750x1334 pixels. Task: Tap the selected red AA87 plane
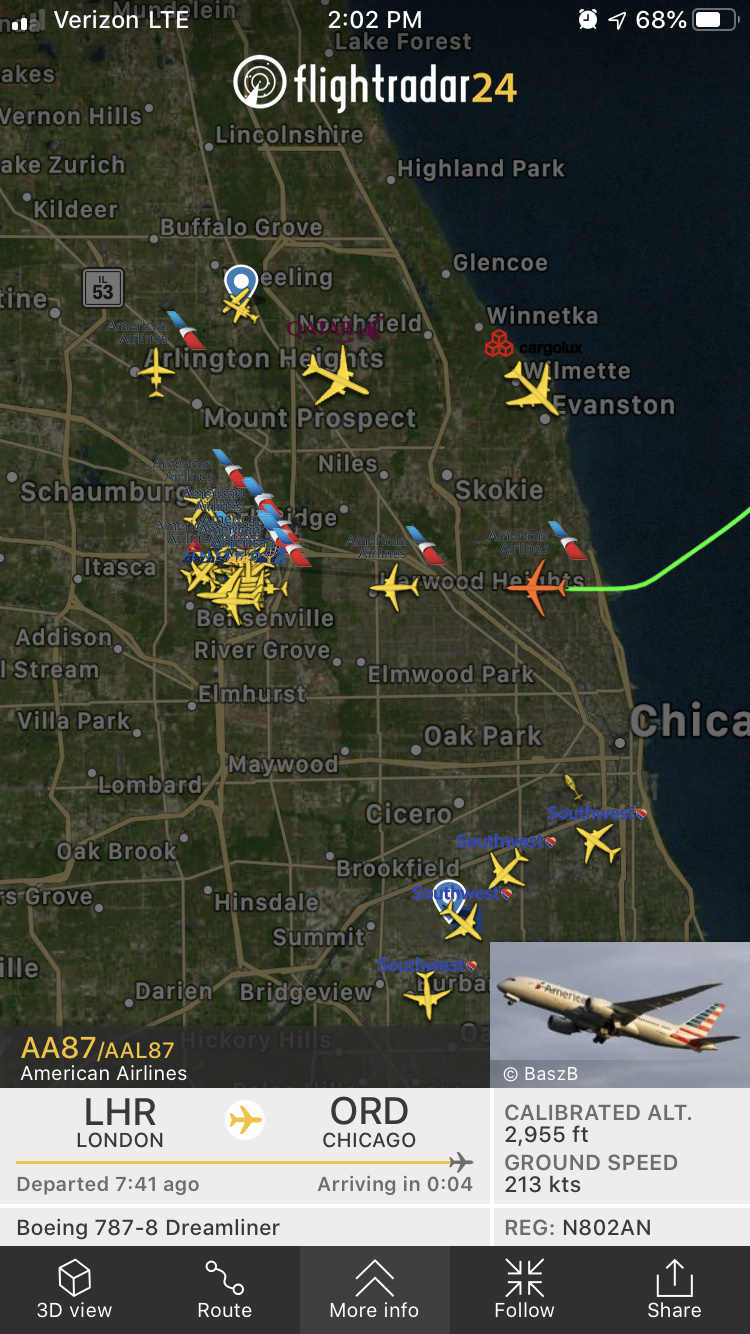pos(537,588)
